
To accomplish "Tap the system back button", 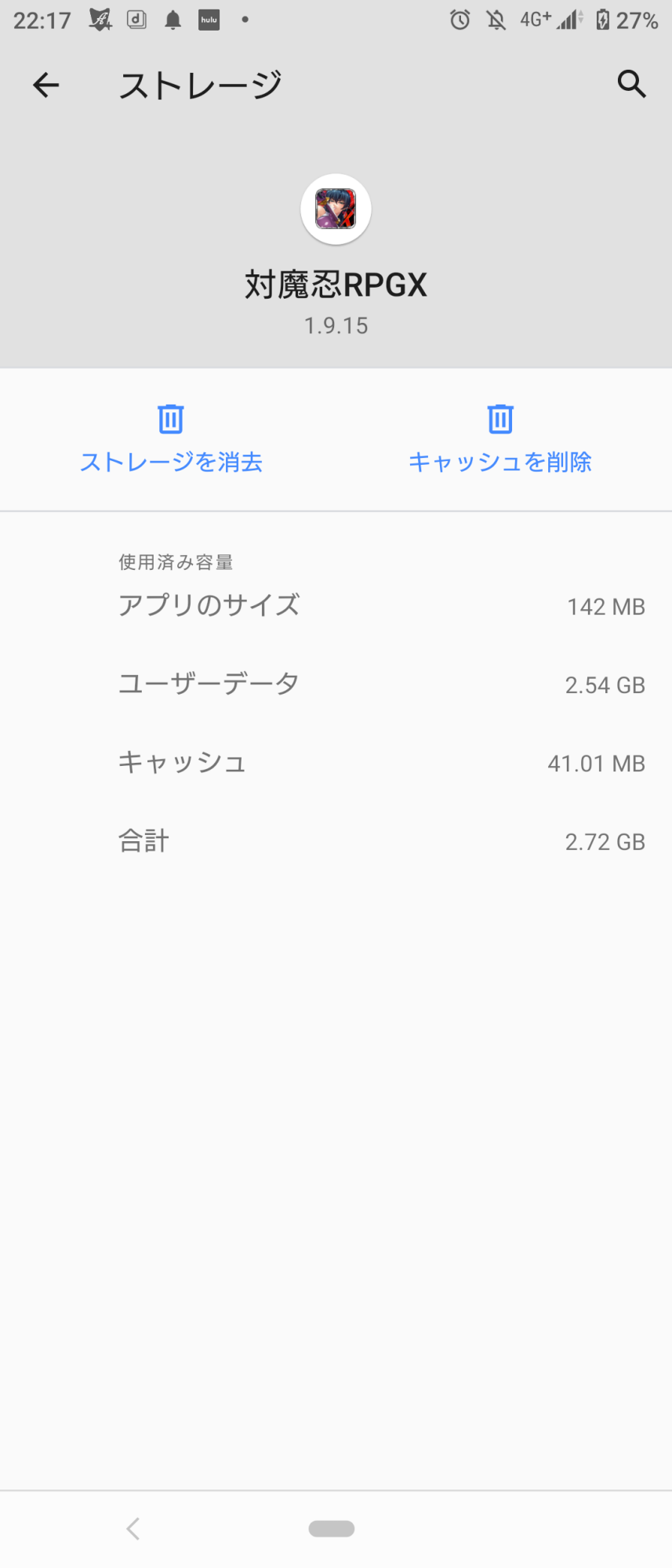I will pos(133,1528).
